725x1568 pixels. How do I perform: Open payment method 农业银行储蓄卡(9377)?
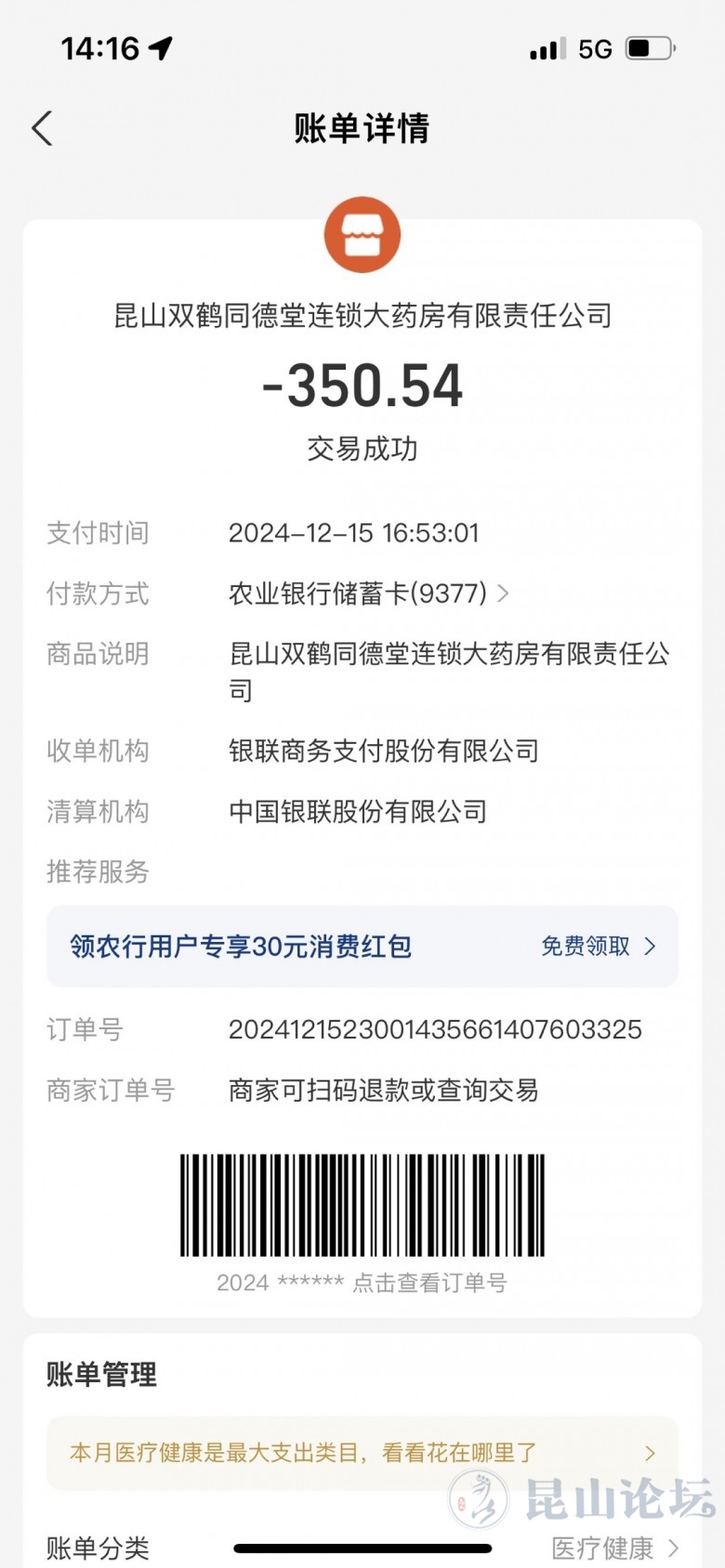click(x=368, y=593)
